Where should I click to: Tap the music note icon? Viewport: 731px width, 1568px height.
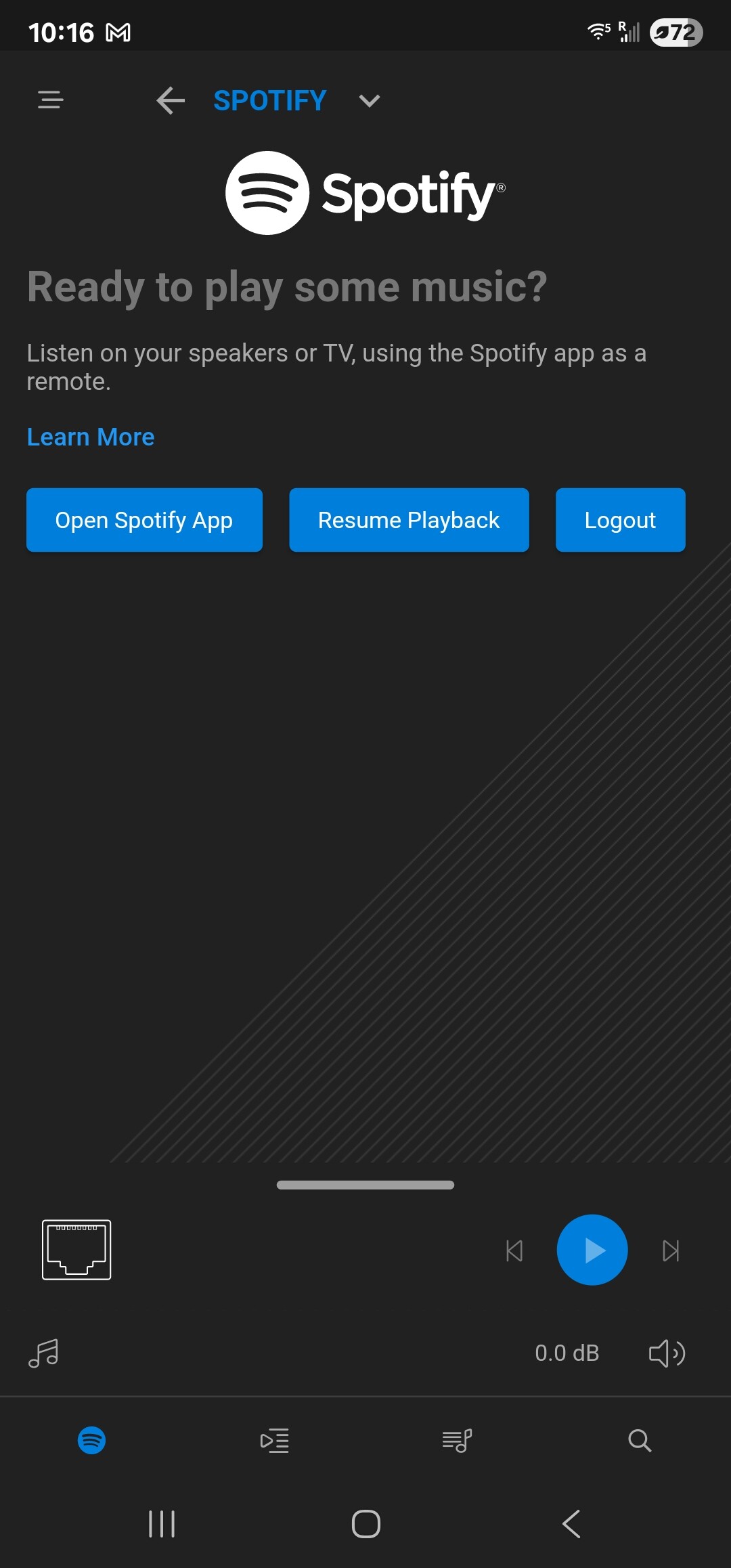[x=44, y=1353]
